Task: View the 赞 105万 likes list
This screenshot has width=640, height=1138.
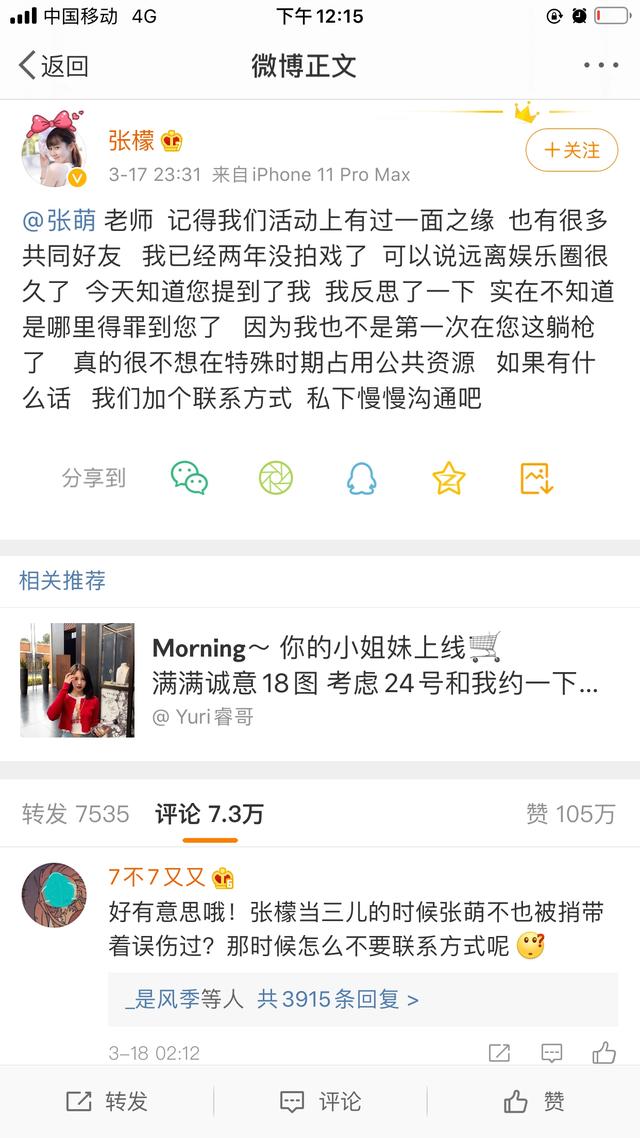Action: (x=571, y=814)
